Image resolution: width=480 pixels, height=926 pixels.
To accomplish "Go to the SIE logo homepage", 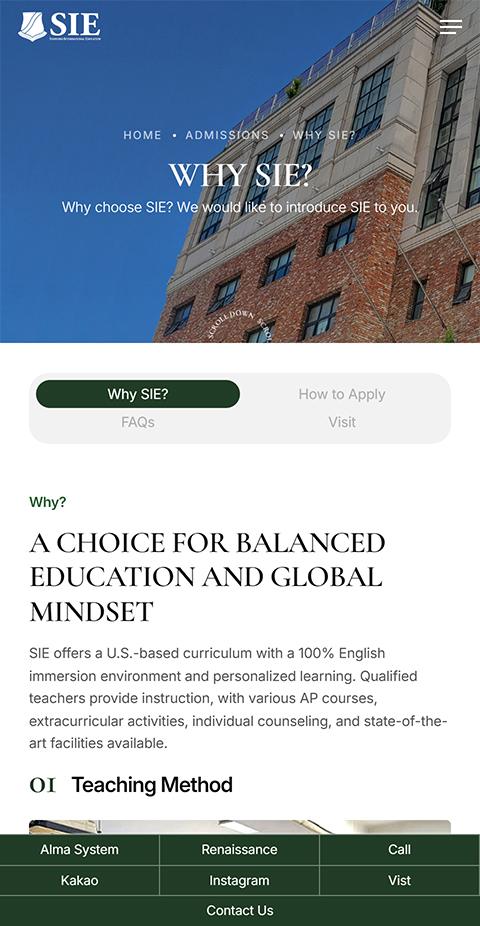I will click(60, 26).
